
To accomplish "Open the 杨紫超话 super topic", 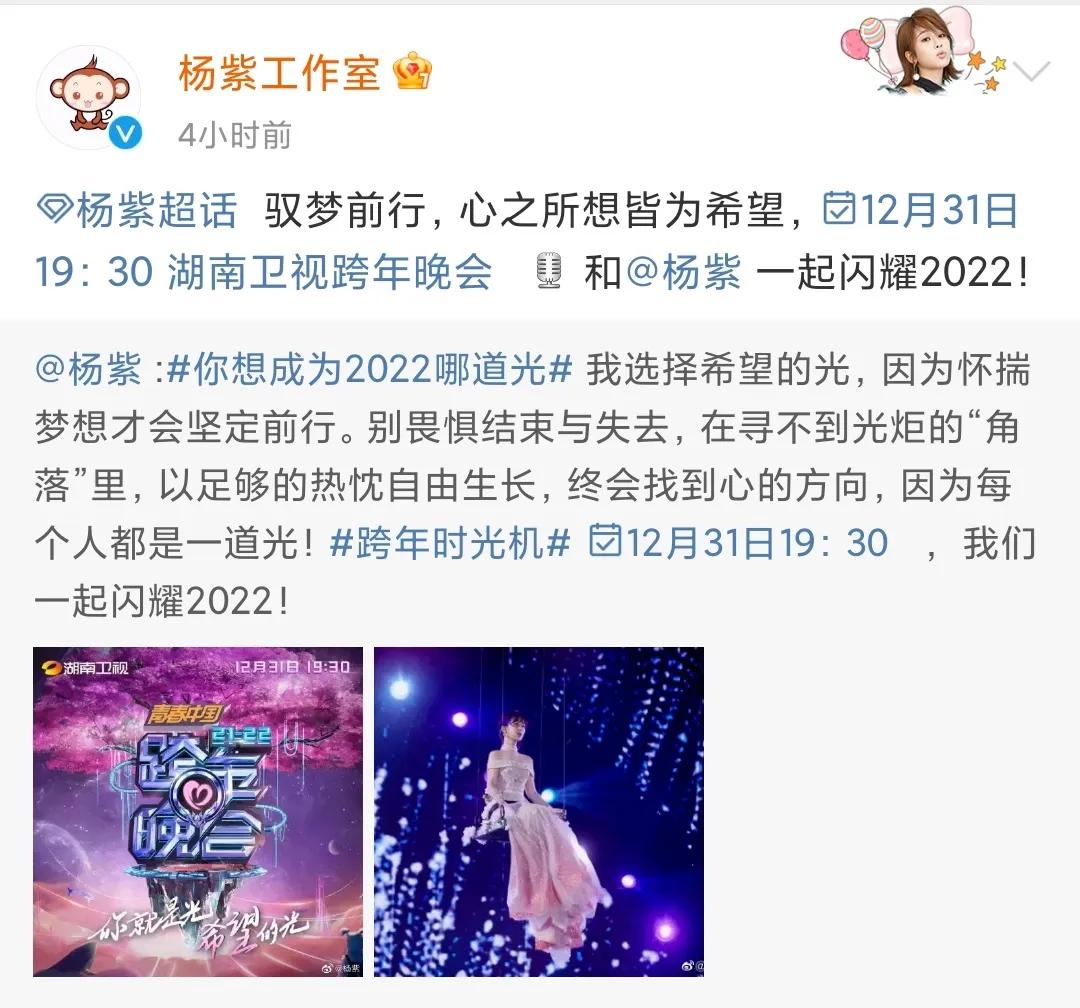I will [x=138, y=211].
